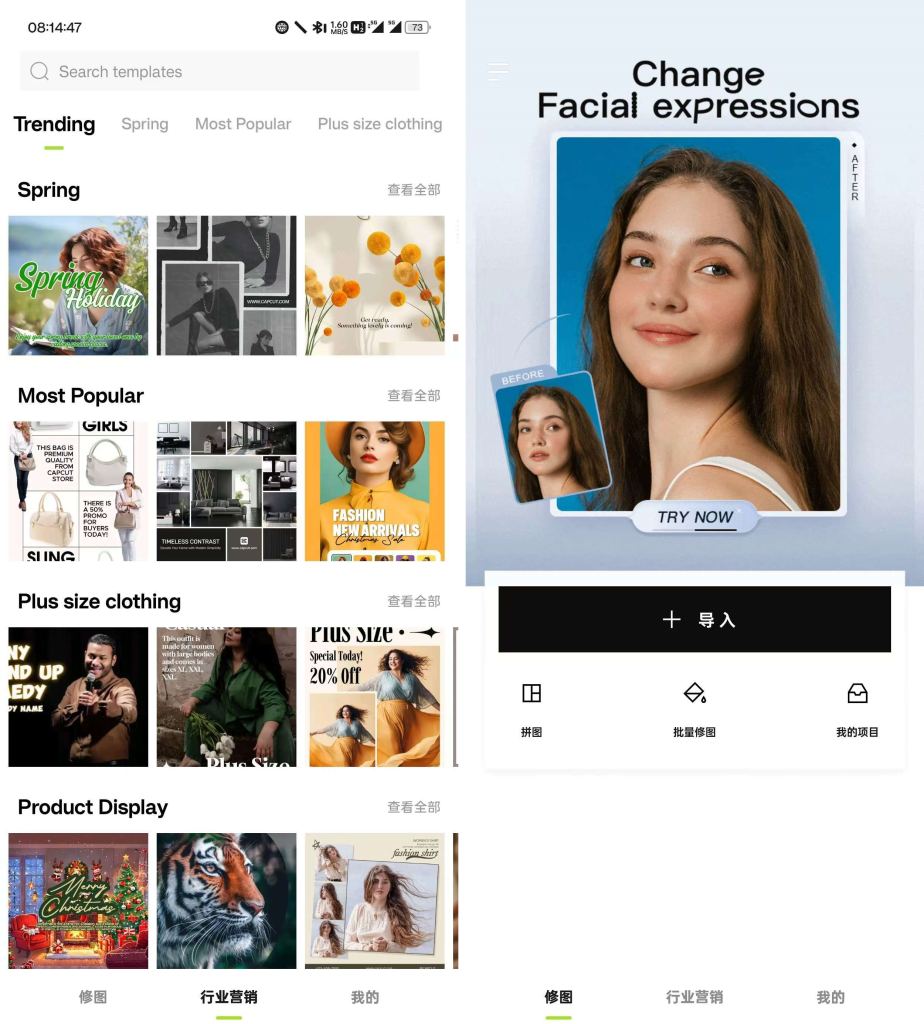924x1024 pixels.
Task: Switch to the Most Popular top tab
Action: 243,124
